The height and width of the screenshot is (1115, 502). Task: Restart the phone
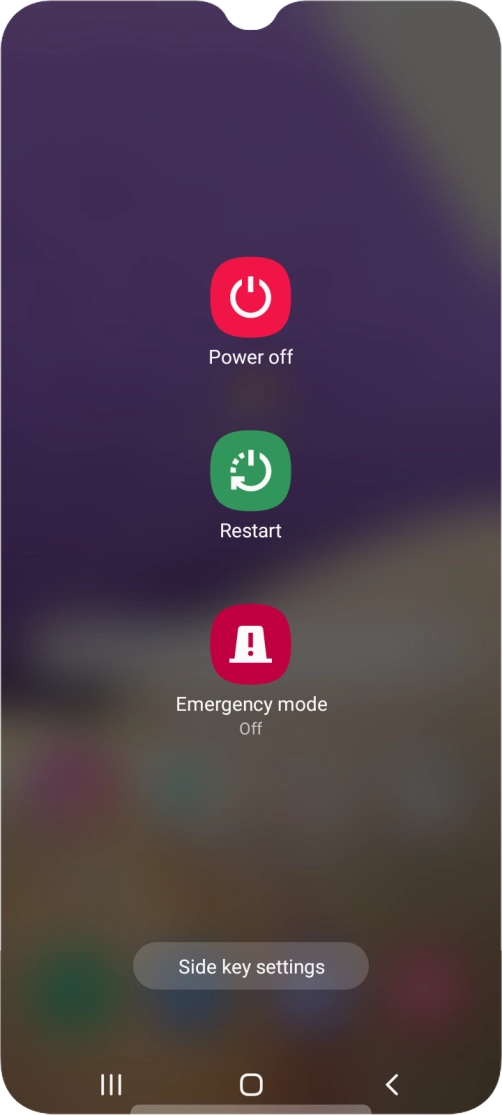point(250,471)
